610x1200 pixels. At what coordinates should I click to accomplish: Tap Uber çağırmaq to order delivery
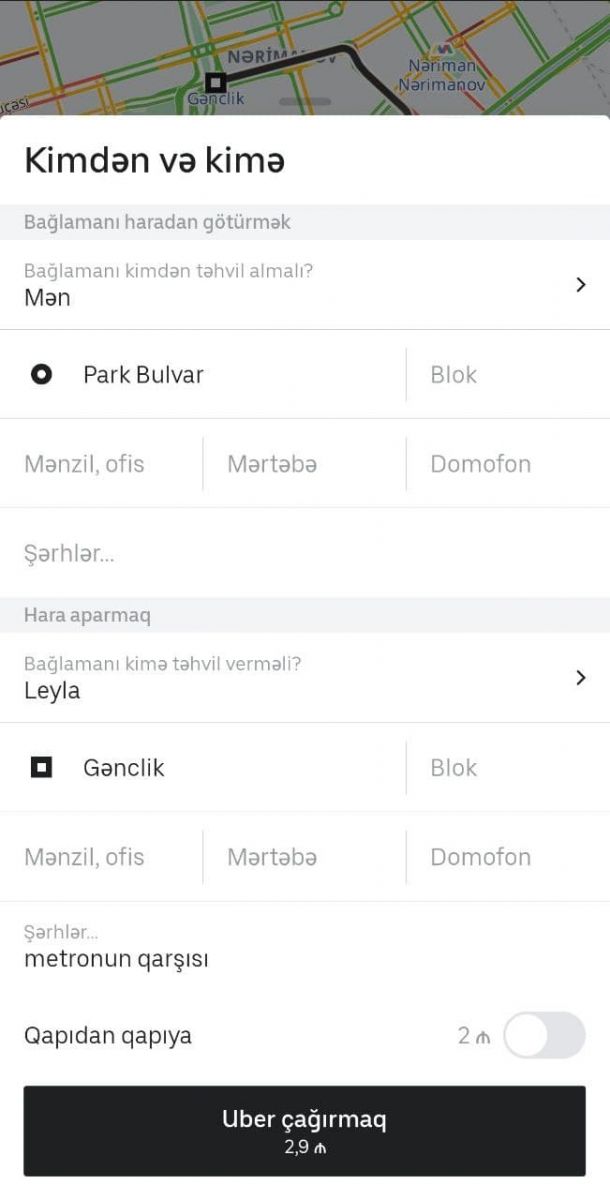tap(304, 1131)
